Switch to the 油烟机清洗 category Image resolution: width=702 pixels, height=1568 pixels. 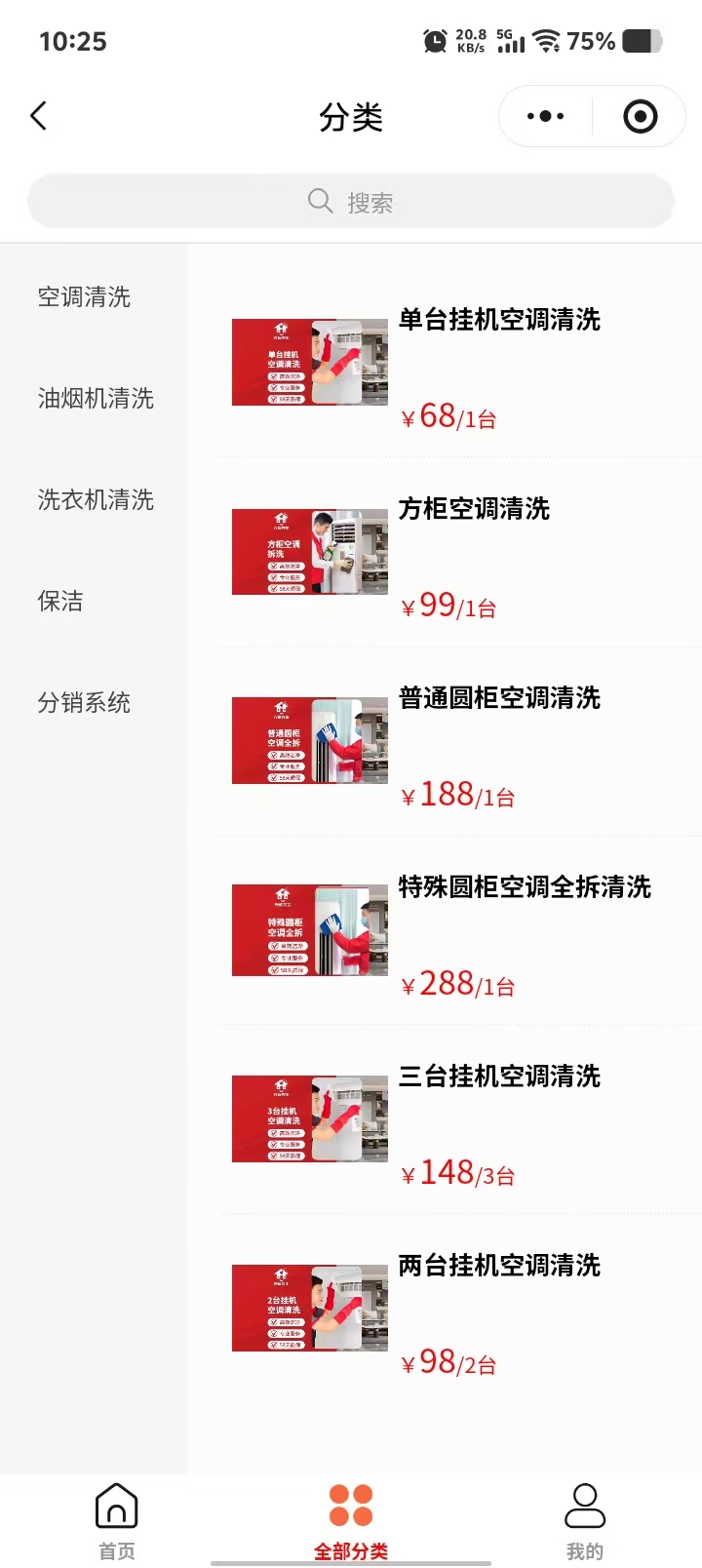point(96,398)
